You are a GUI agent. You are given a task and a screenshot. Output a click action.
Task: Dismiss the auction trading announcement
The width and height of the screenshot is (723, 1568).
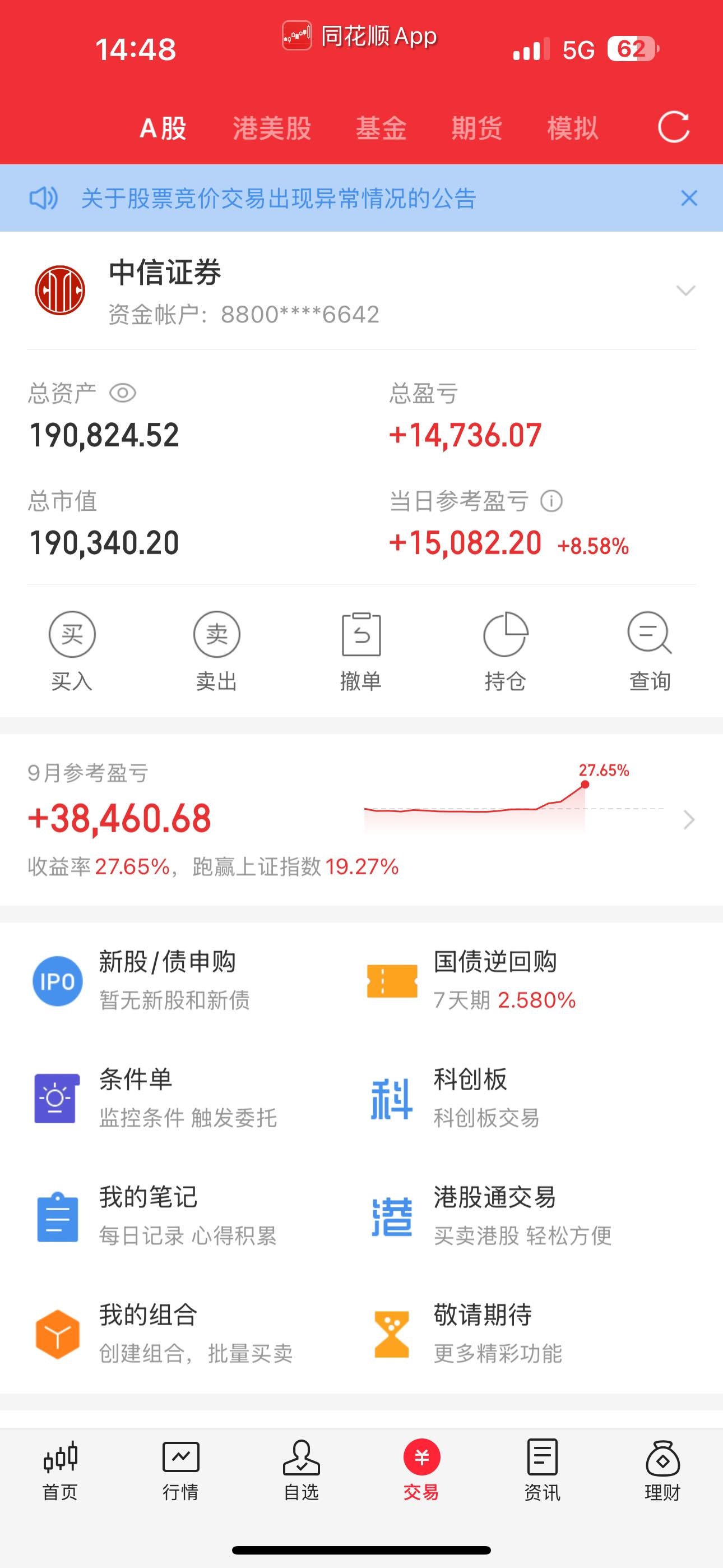(688, 199)
